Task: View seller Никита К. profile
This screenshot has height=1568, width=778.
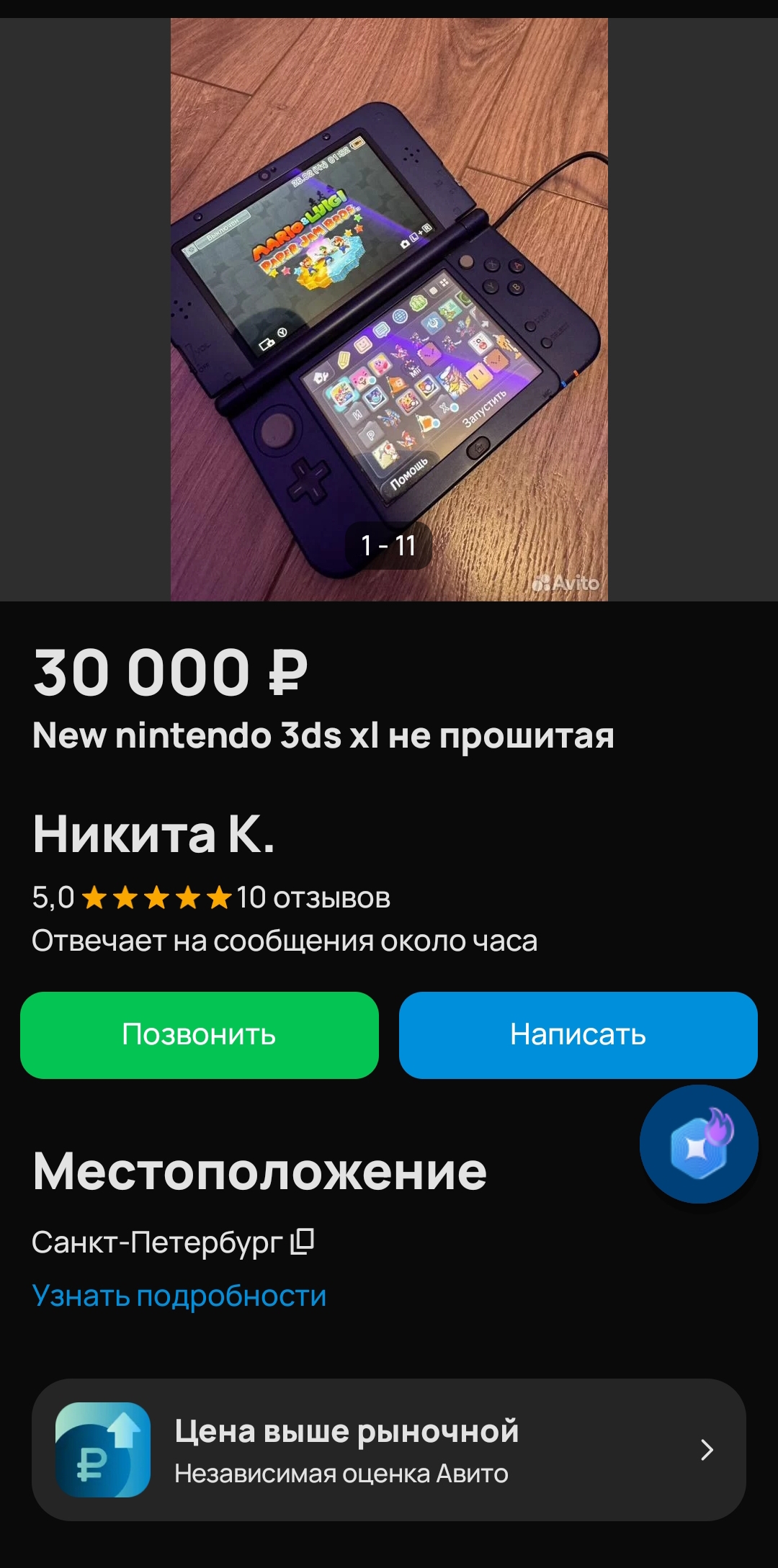Action: [153, 834]
